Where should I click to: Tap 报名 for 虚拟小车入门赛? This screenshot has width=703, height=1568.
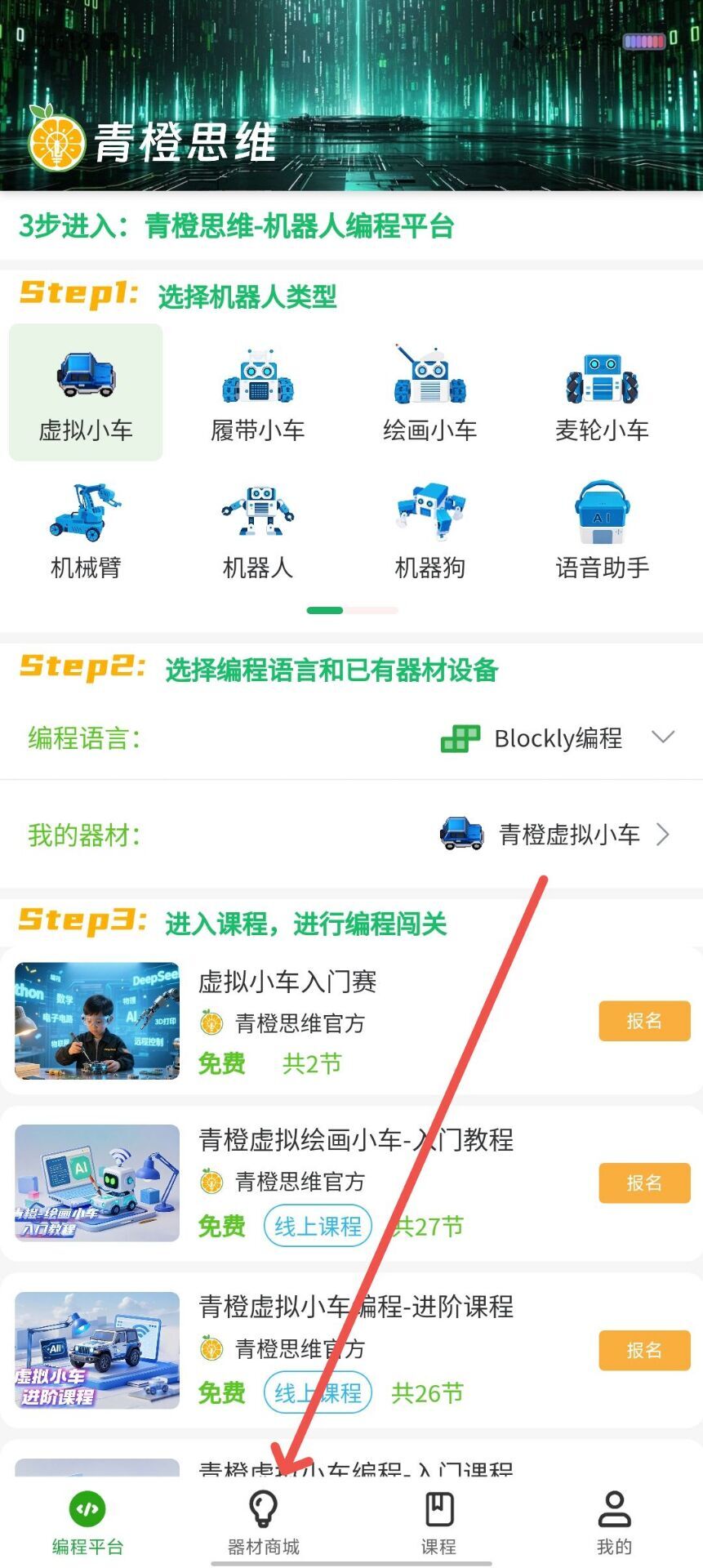coord(644,1021)
